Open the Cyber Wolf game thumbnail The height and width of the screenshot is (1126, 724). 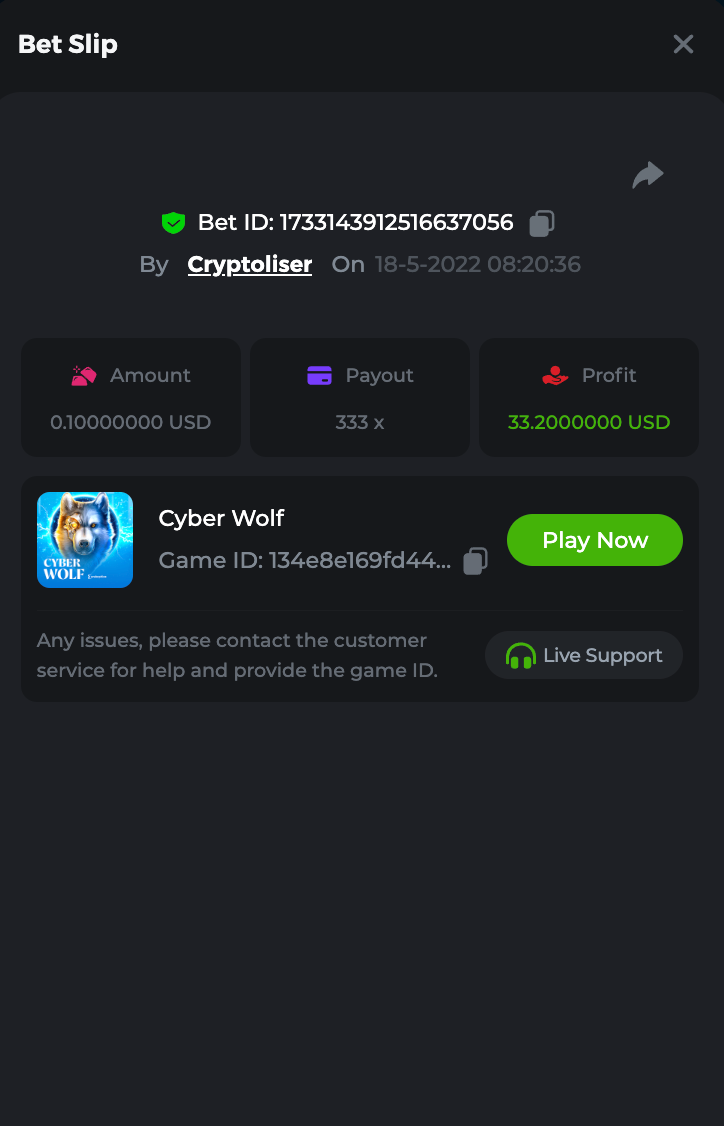tap(85, 540)
